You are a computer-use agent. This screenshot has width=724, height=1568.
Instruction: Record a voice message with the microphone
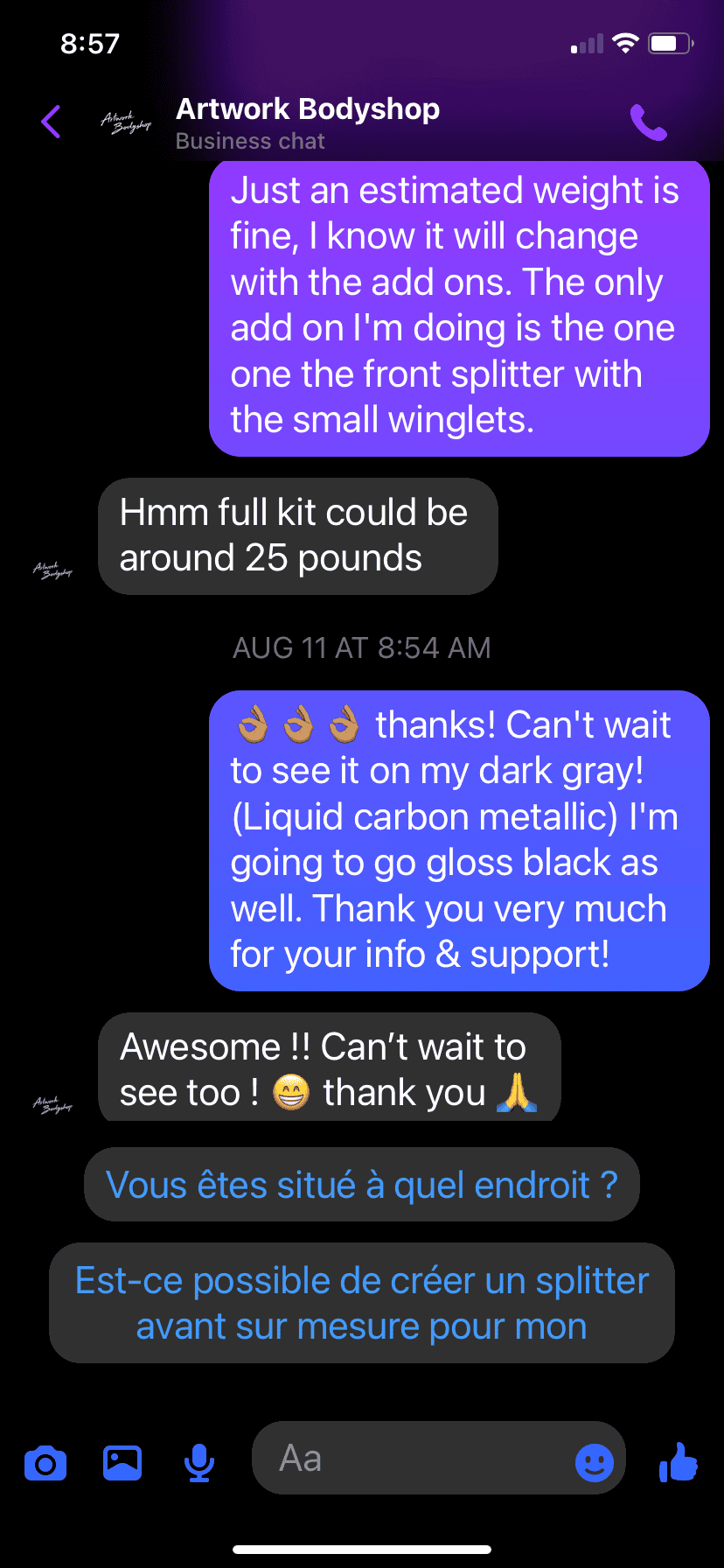click(199, 1462)
